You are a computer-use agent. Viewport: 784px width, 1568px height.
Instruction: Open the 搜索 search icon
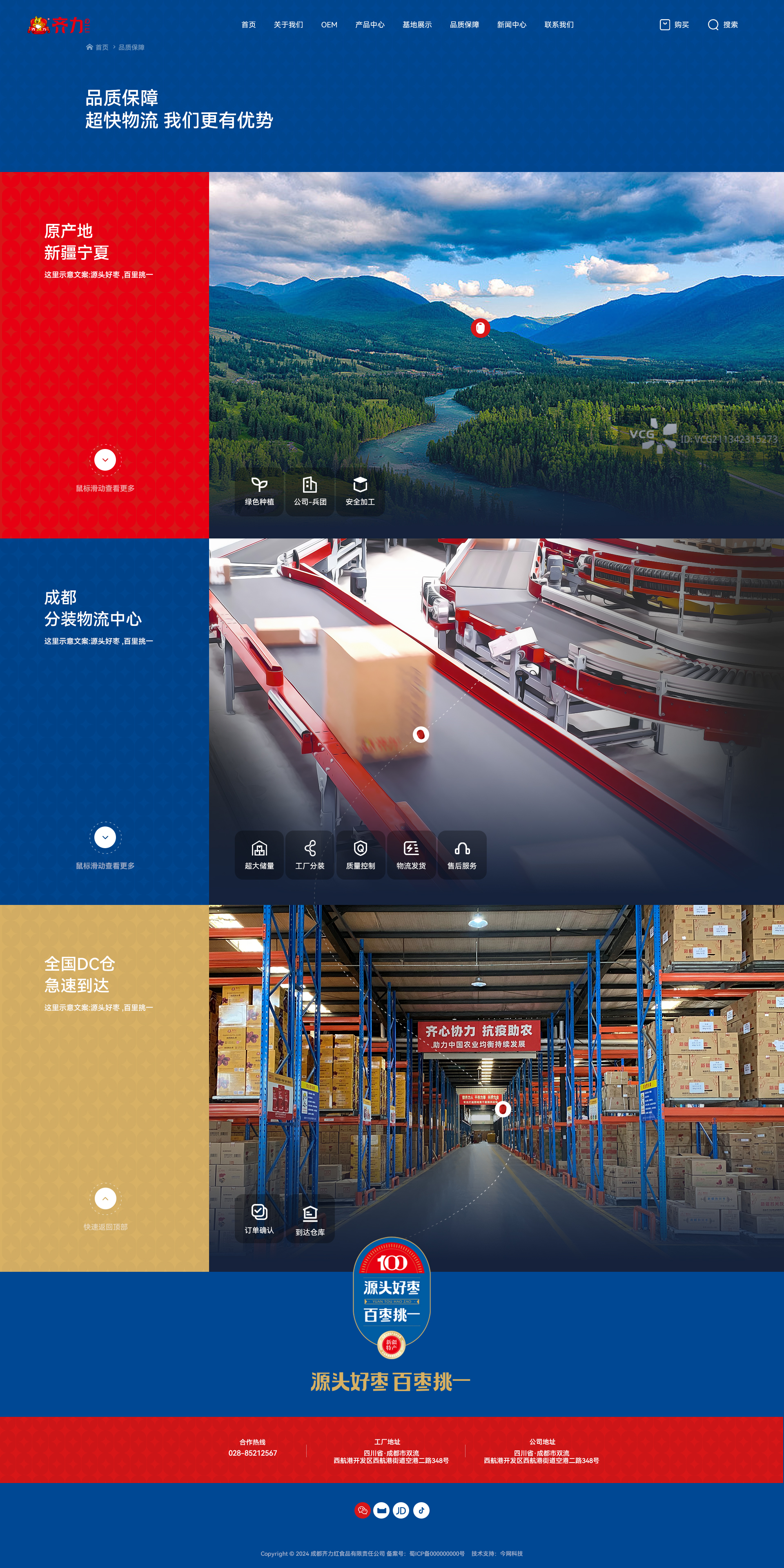(723, 25)
